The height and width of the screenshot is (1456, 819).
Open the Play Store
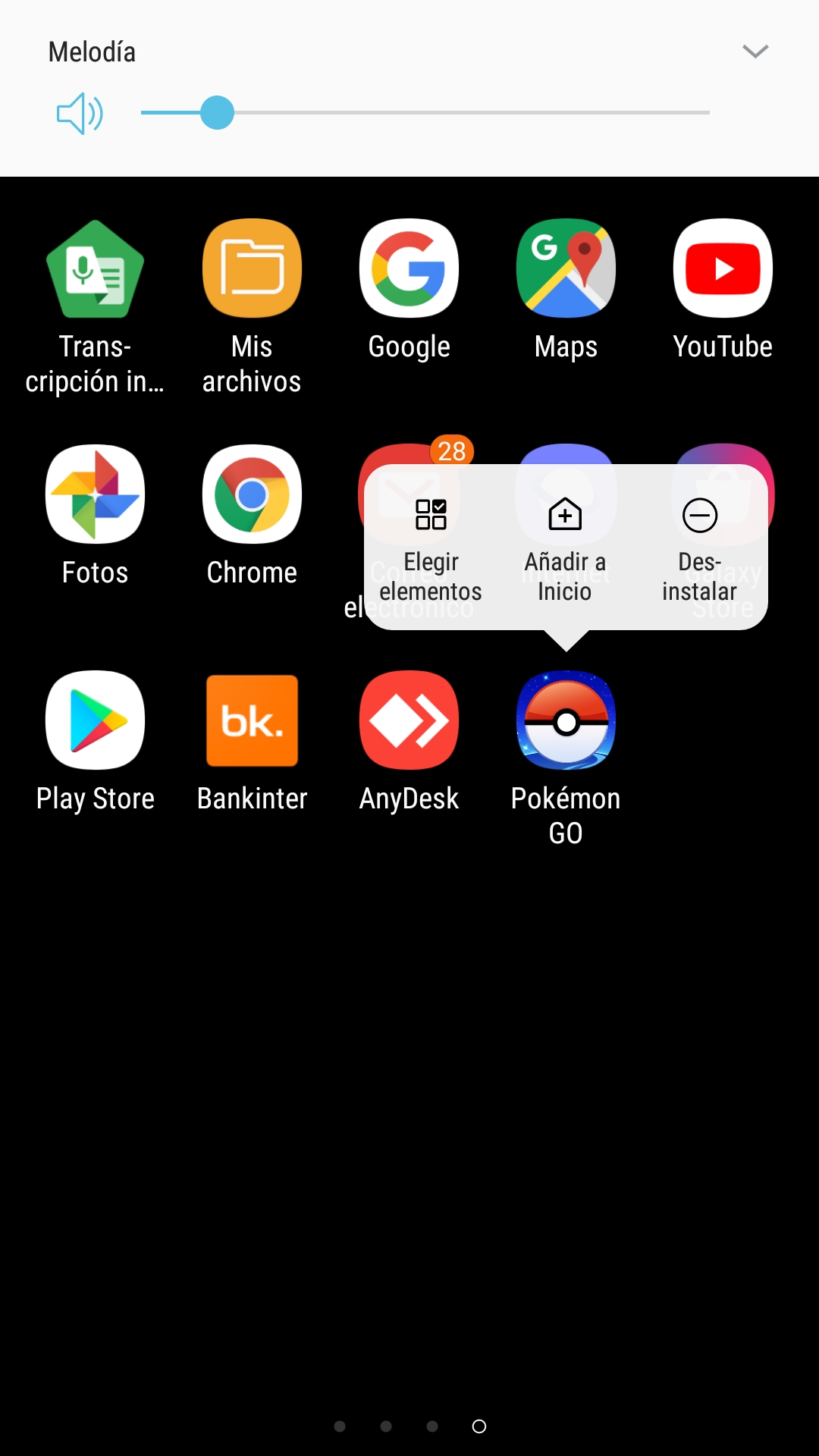tap(95, 742)
